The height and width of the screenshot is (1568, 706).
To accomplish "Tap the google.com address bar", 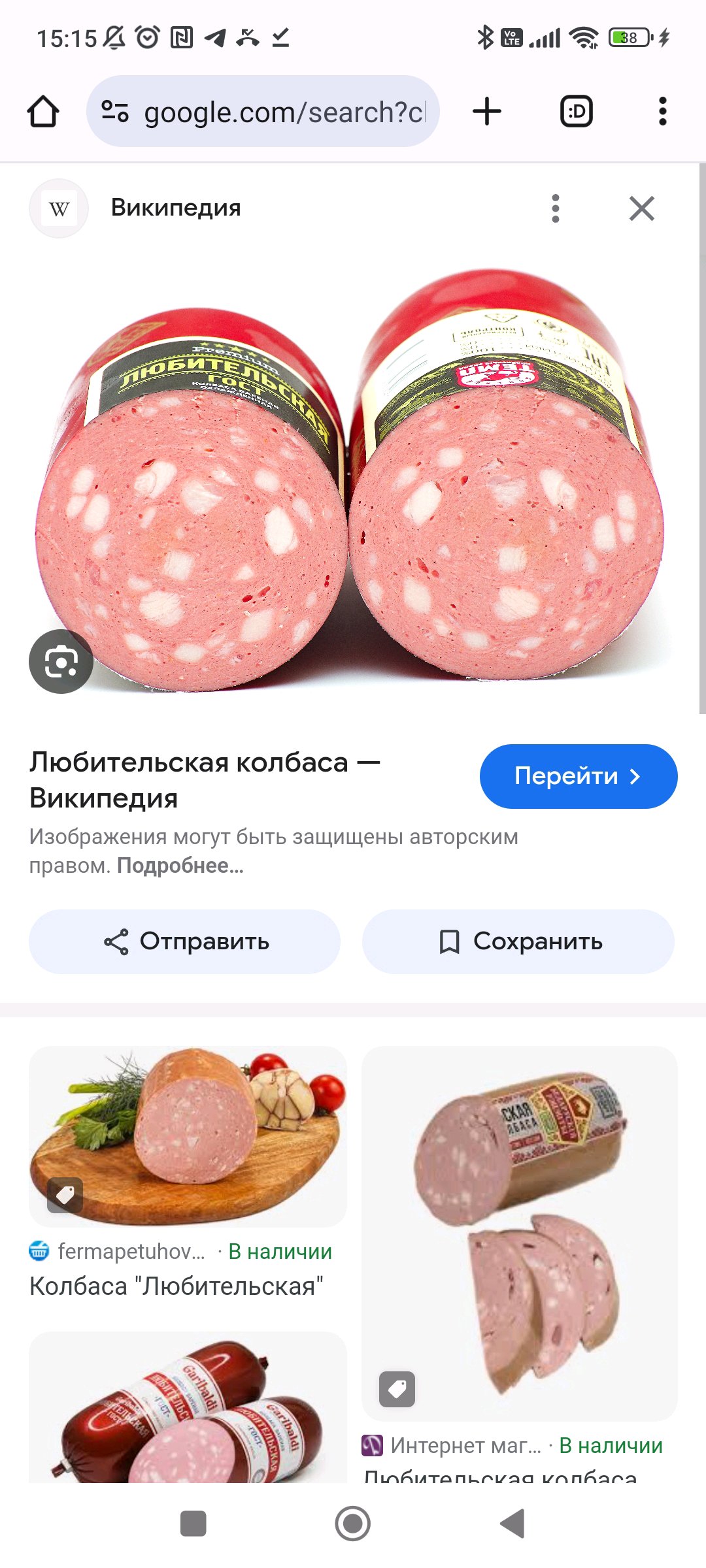I will [x=263, y=112].
